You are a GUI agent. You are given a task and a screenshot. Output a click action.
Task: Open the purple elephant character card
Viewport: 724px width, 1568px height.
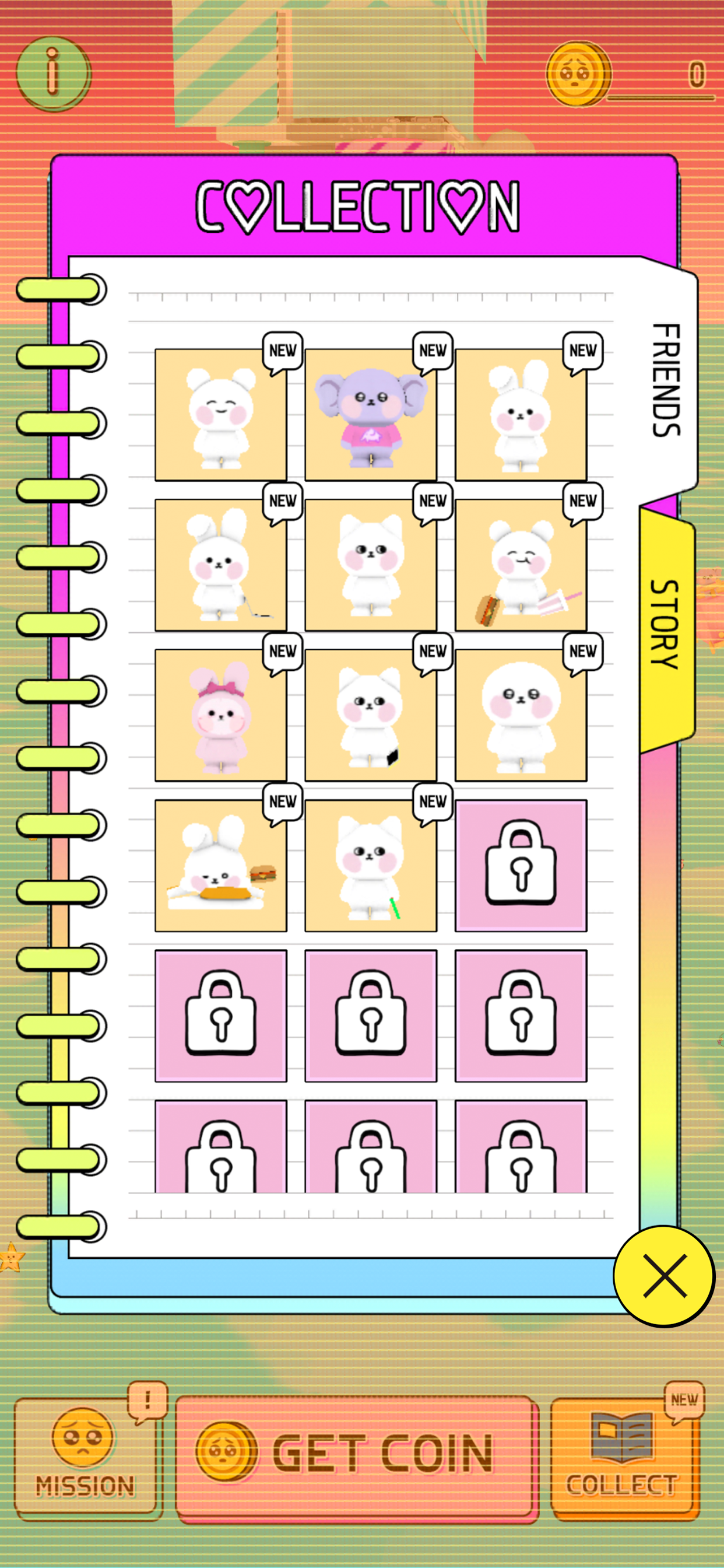click(x=371, y=415)
